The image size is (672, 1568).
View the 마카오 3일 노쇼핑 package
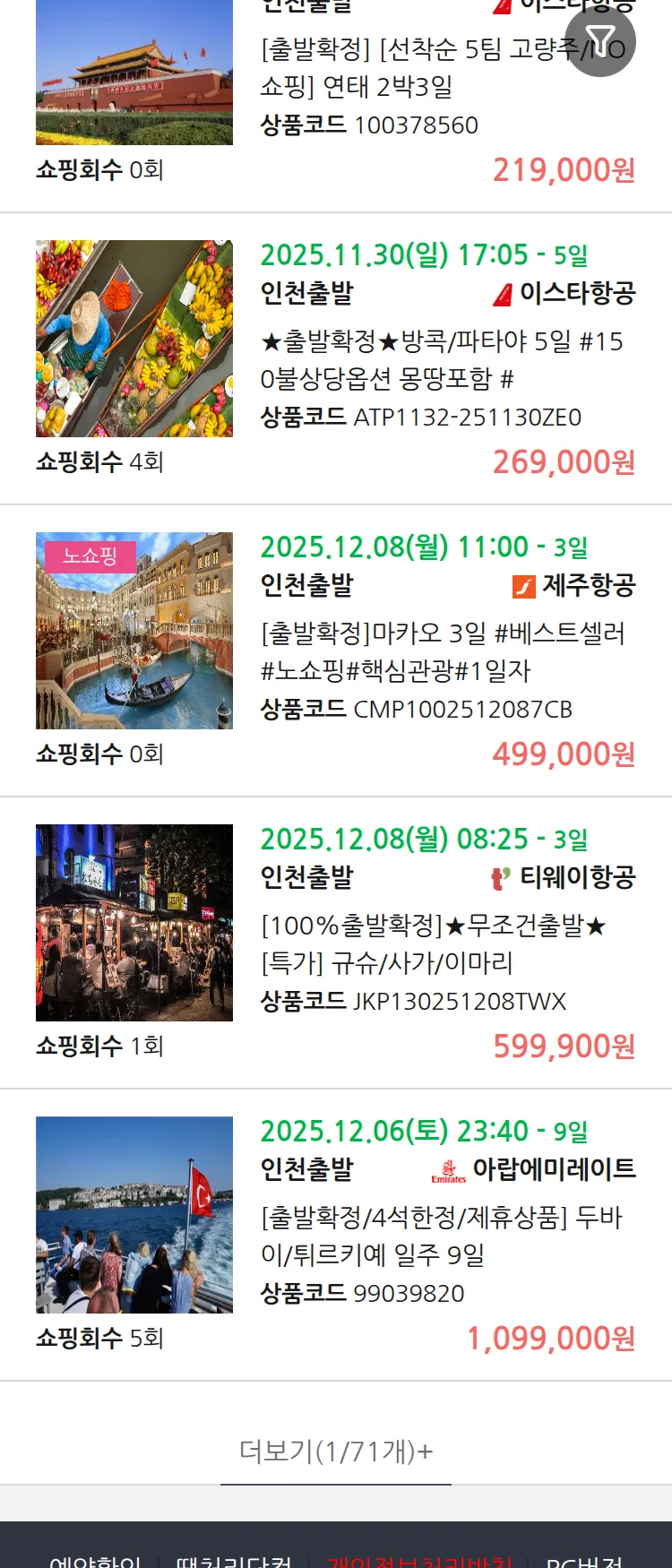pos(443,652)
